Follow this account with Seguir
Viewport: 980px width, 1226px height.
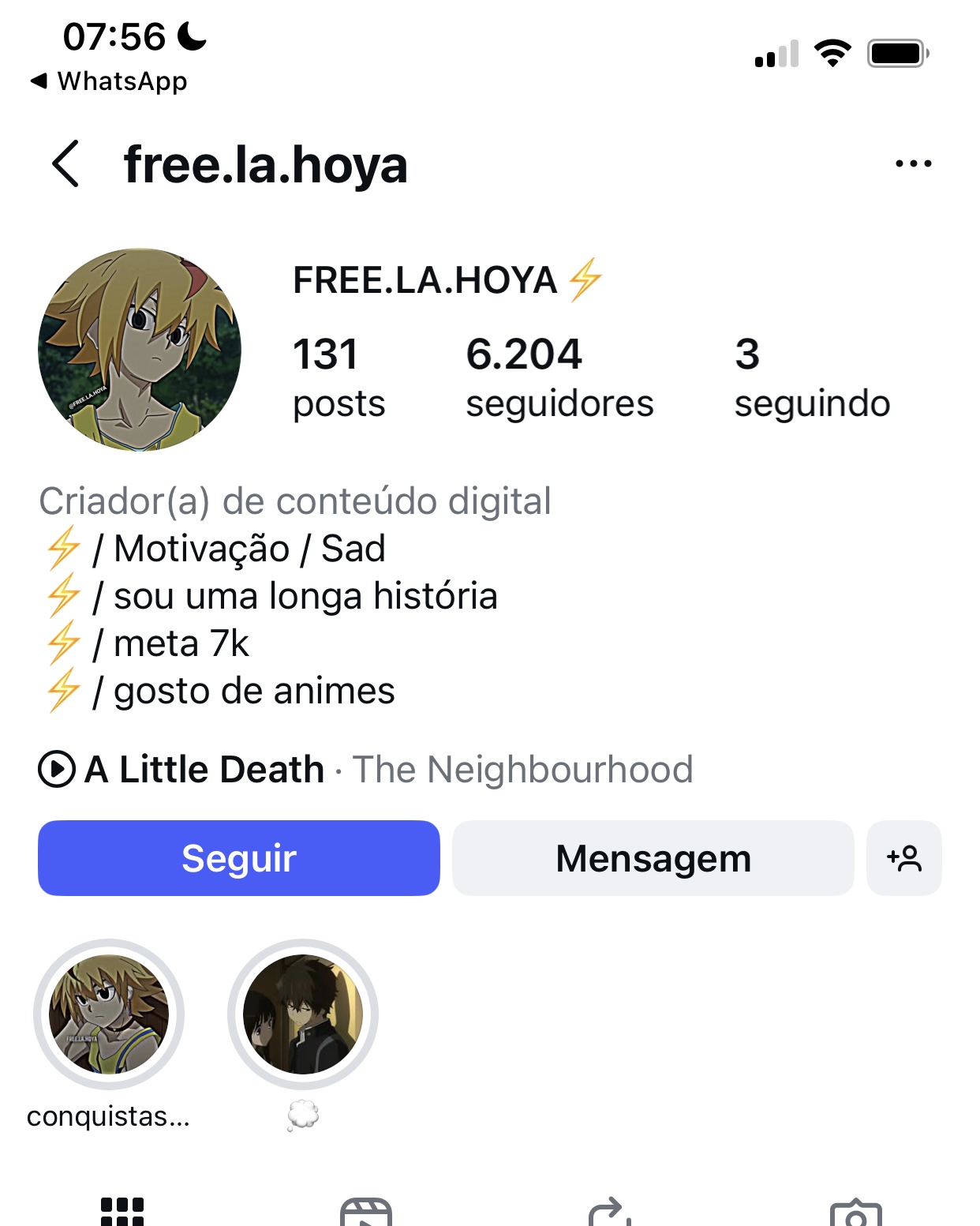click(x=238, y=858)
